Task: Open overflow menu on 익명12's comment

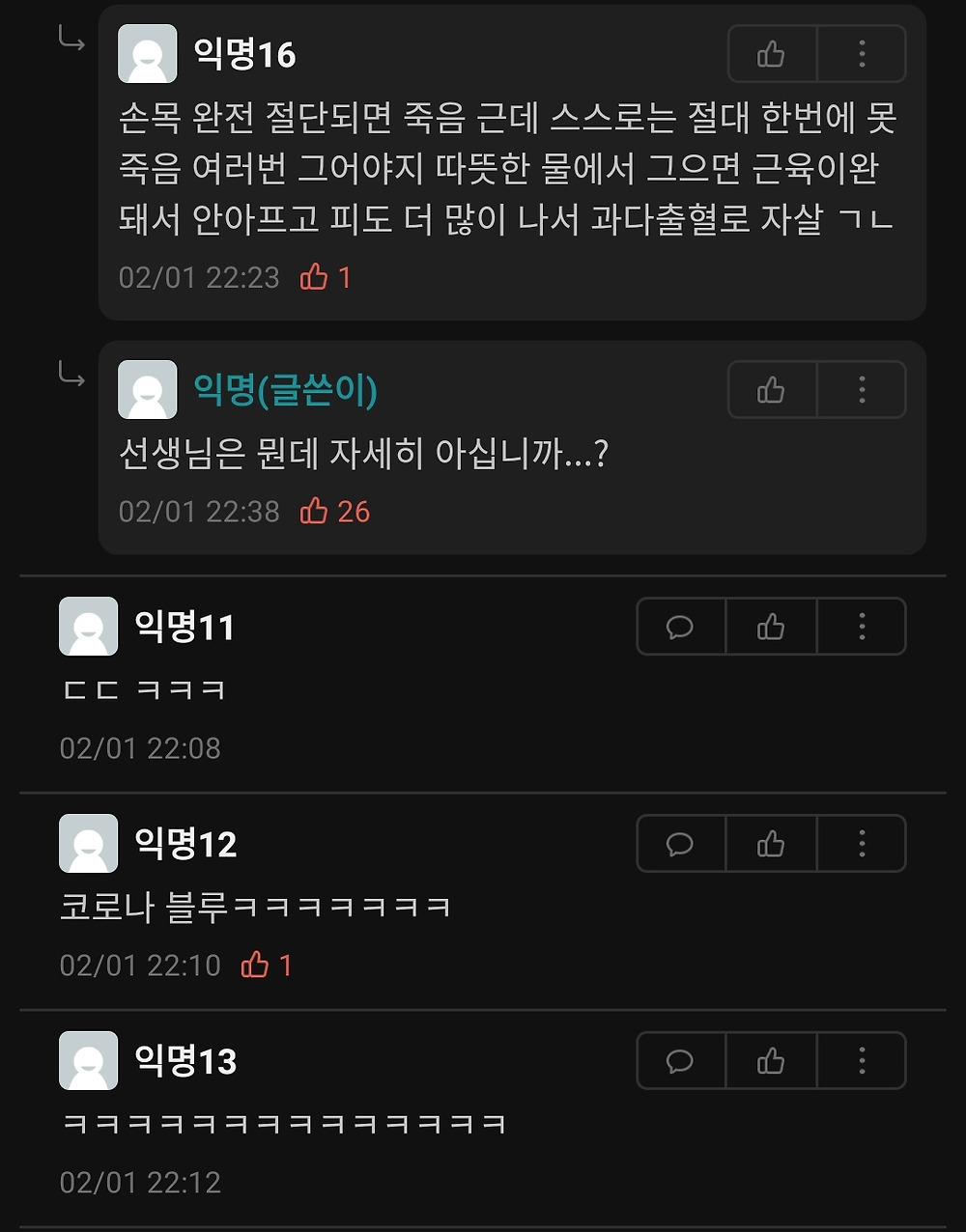Action: tap(862, 845)
